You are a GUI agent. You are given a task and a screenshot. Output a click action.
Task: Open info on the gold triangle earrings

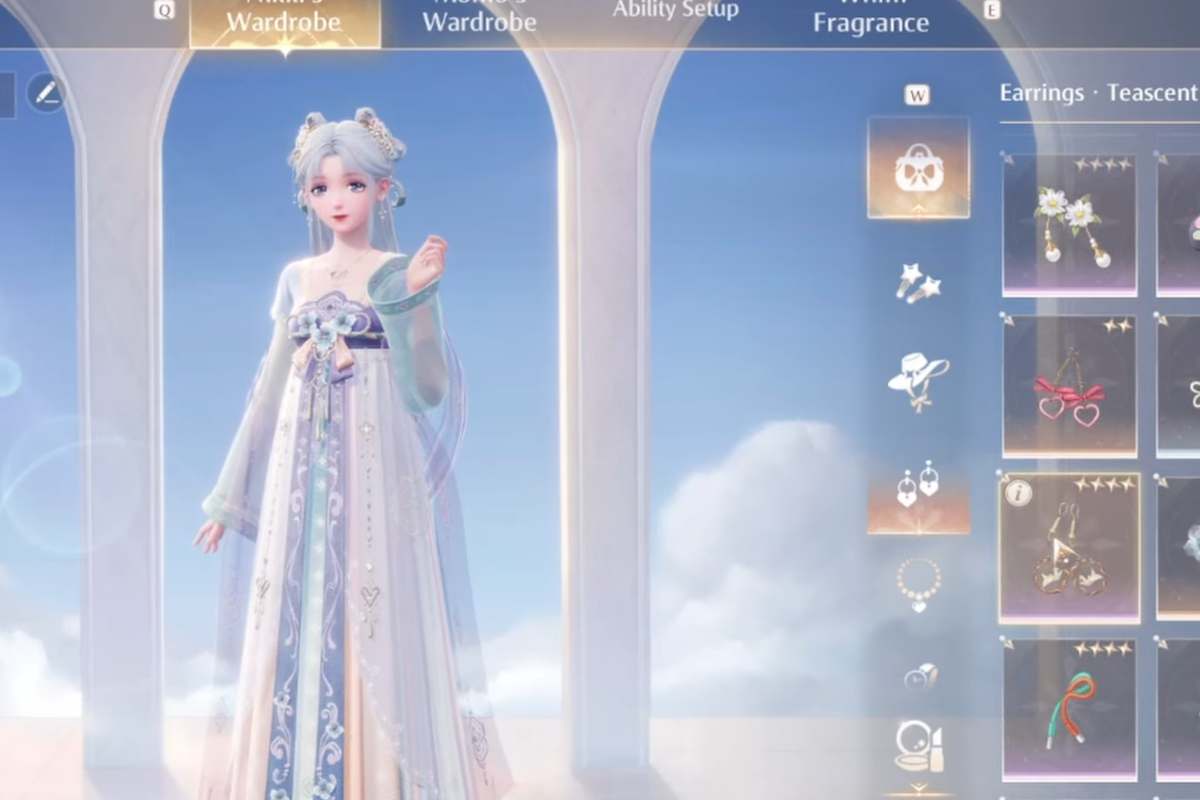click(1018, 492)
